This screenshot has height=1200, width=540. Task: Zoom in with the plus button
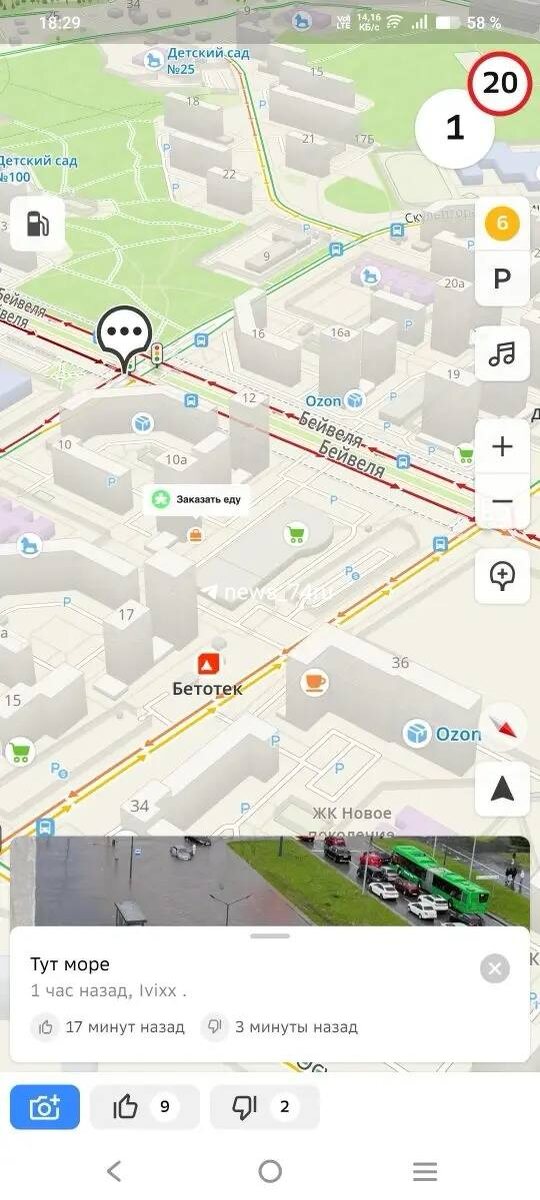pyautogui.click(x=502, y=447)
